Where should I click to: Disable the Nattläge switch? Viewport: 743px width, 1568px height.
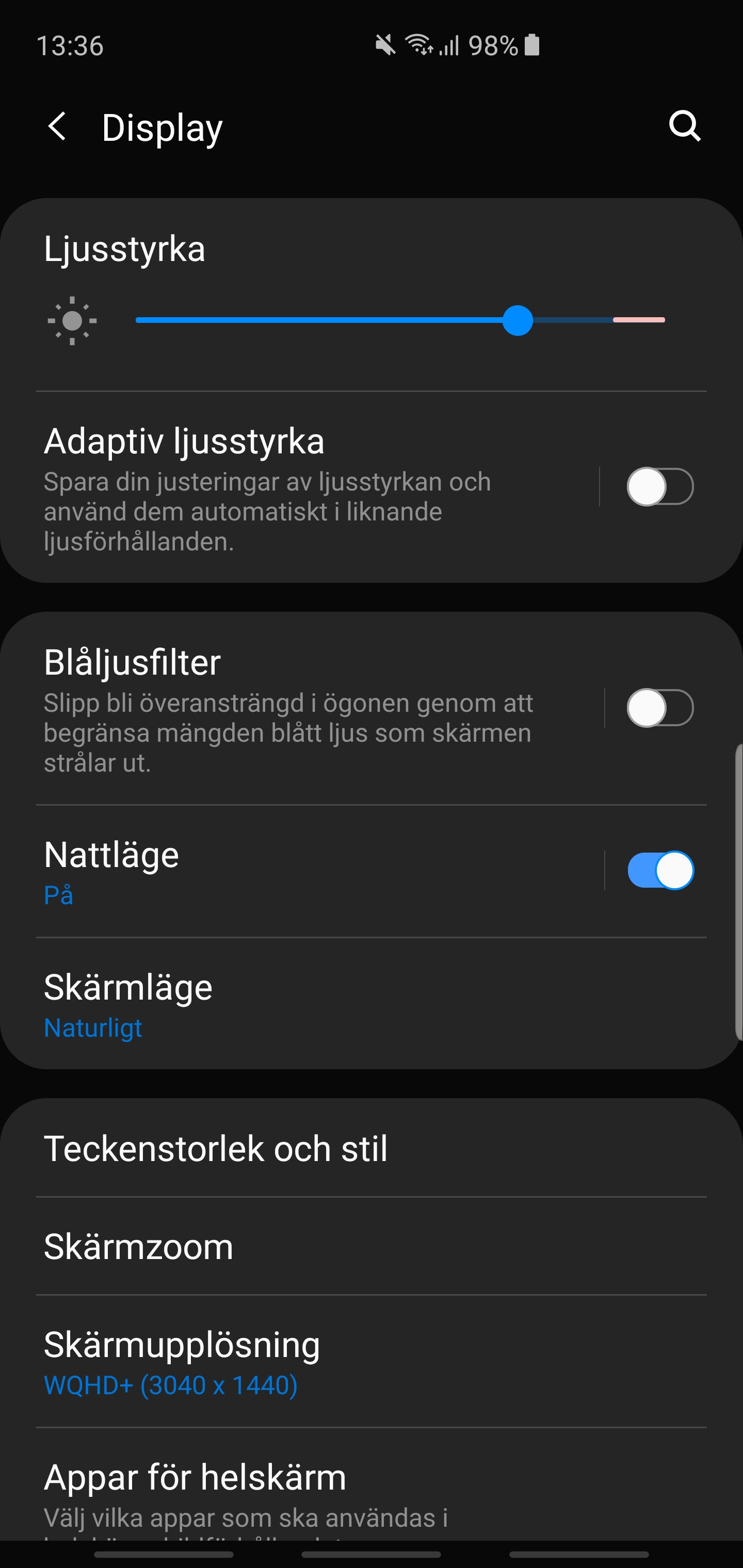pos(660,871)
